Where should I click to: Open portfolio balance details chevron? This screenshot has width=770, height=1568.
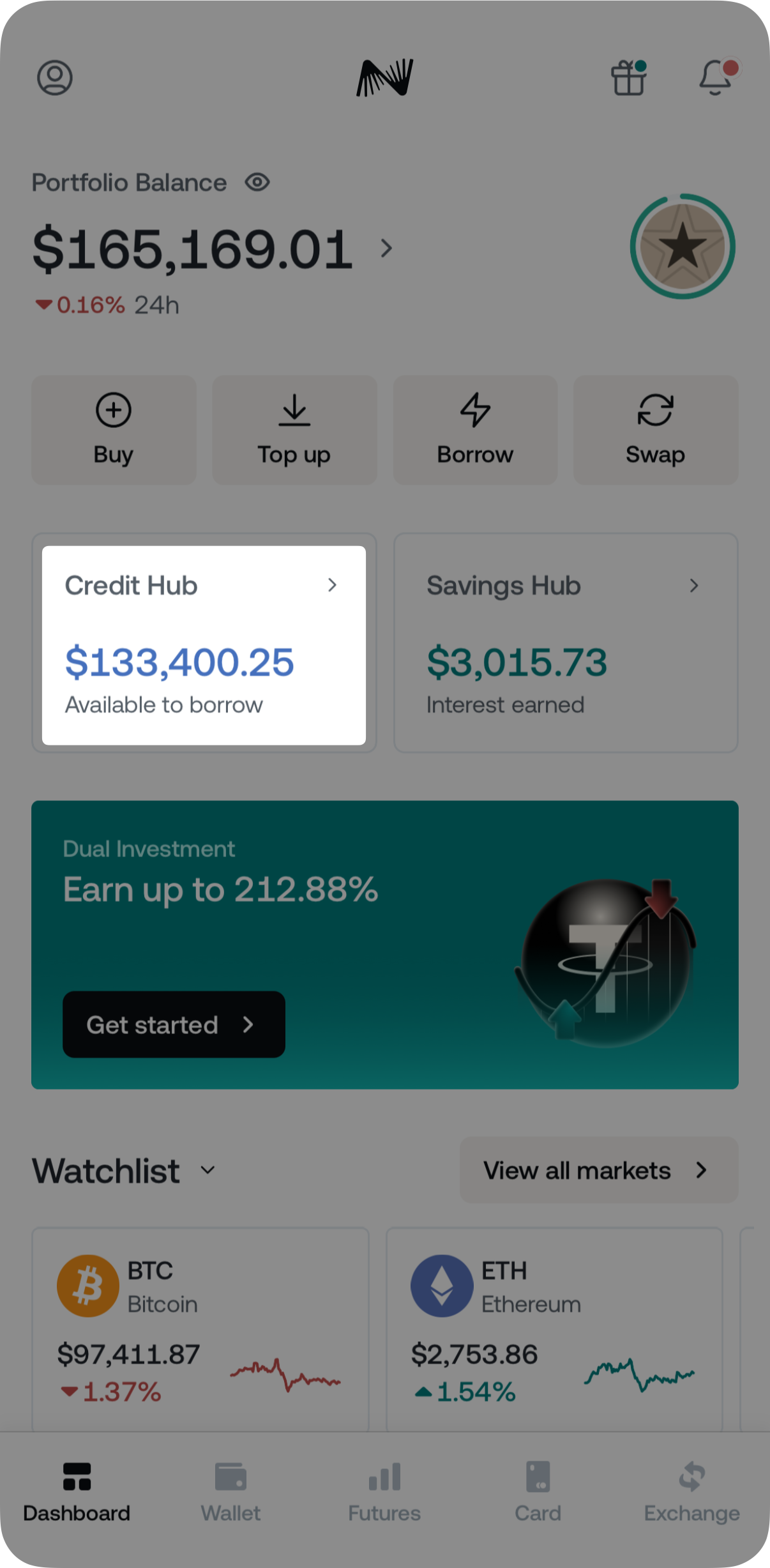click(x=386, y=248)
